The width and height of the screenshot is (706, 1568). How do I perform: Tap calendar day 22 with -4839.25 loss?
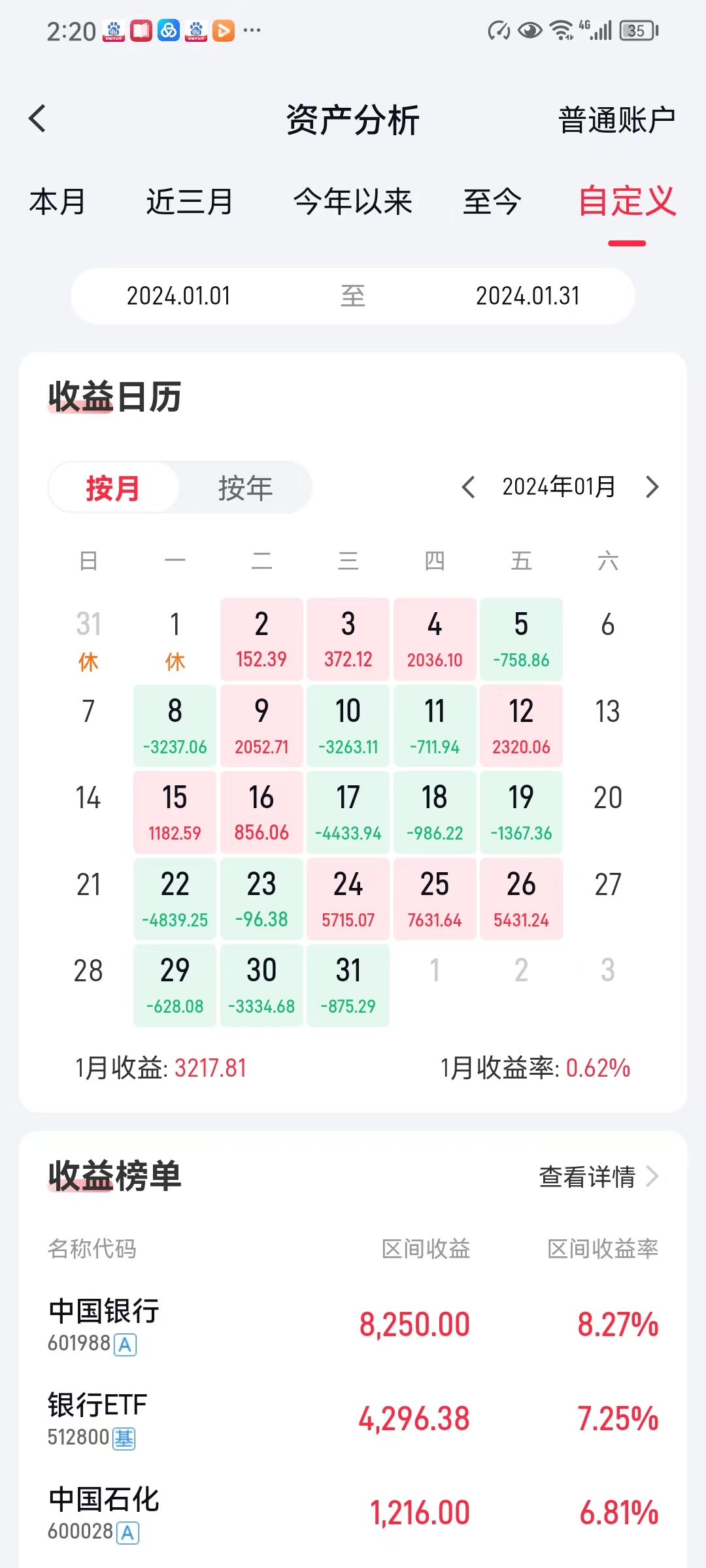coord(175,899)
